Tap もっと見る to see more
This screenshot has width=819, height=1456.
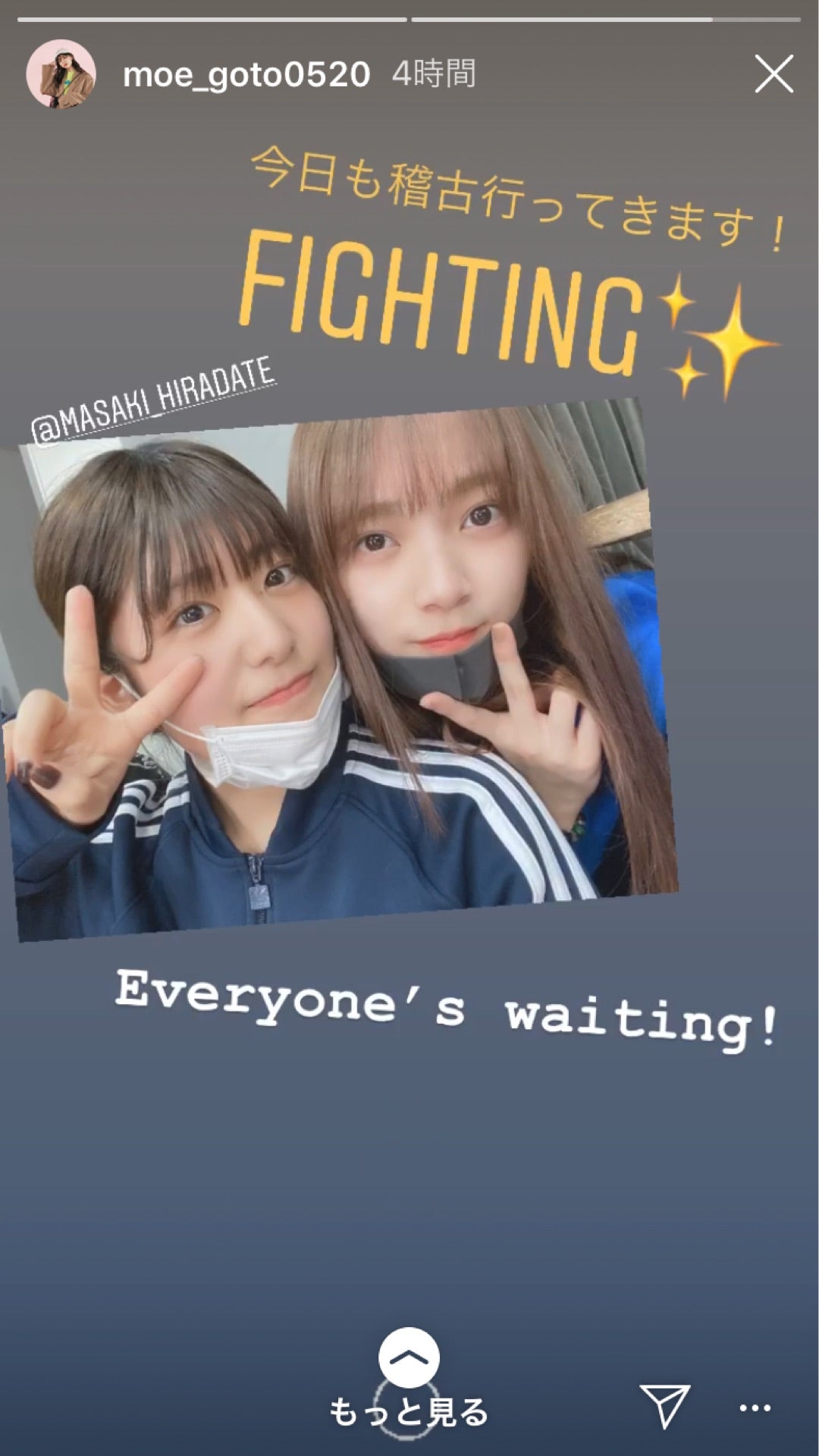409,1412
